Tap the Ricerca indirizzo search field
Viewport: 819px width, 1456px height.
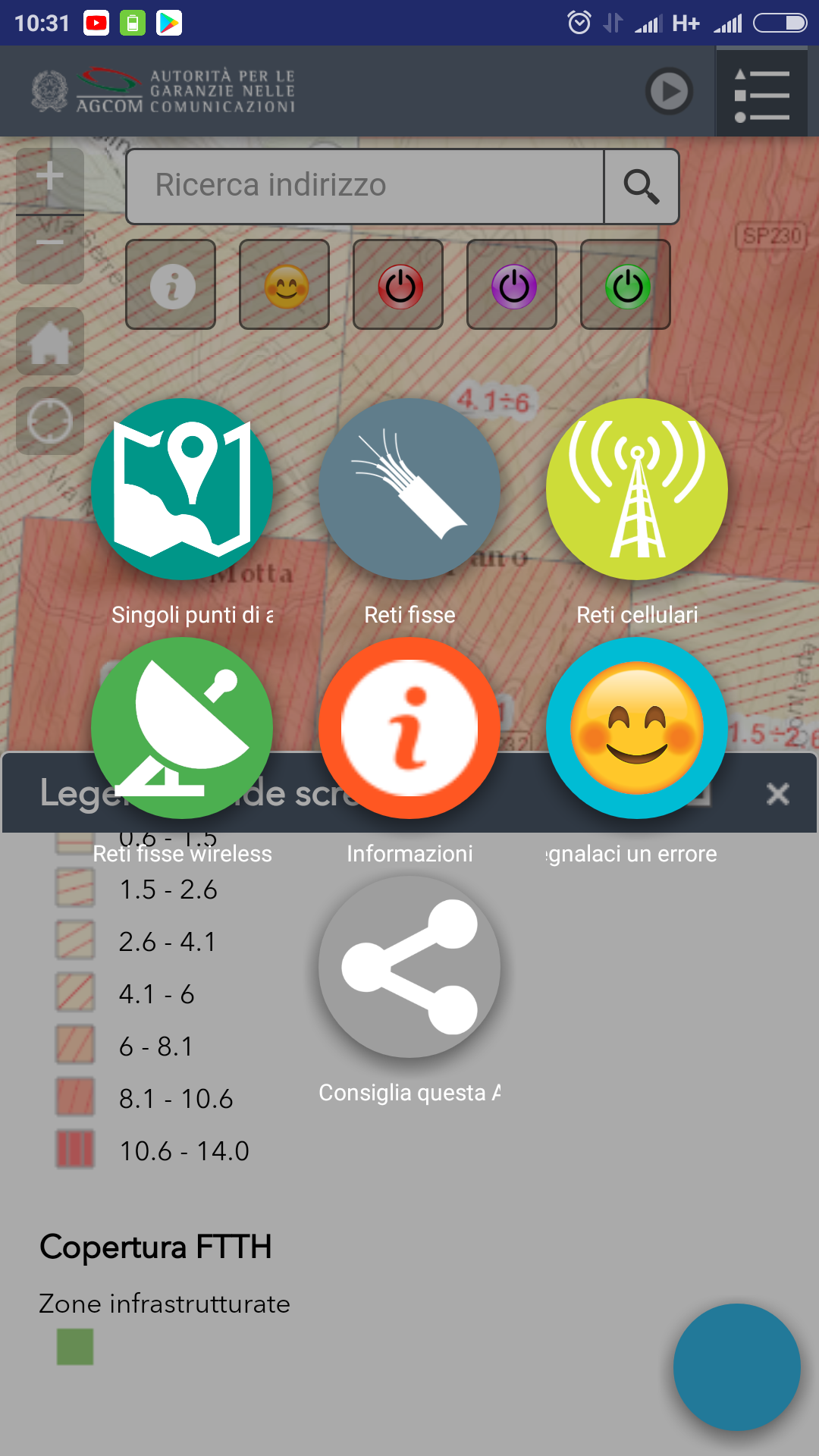366,187
